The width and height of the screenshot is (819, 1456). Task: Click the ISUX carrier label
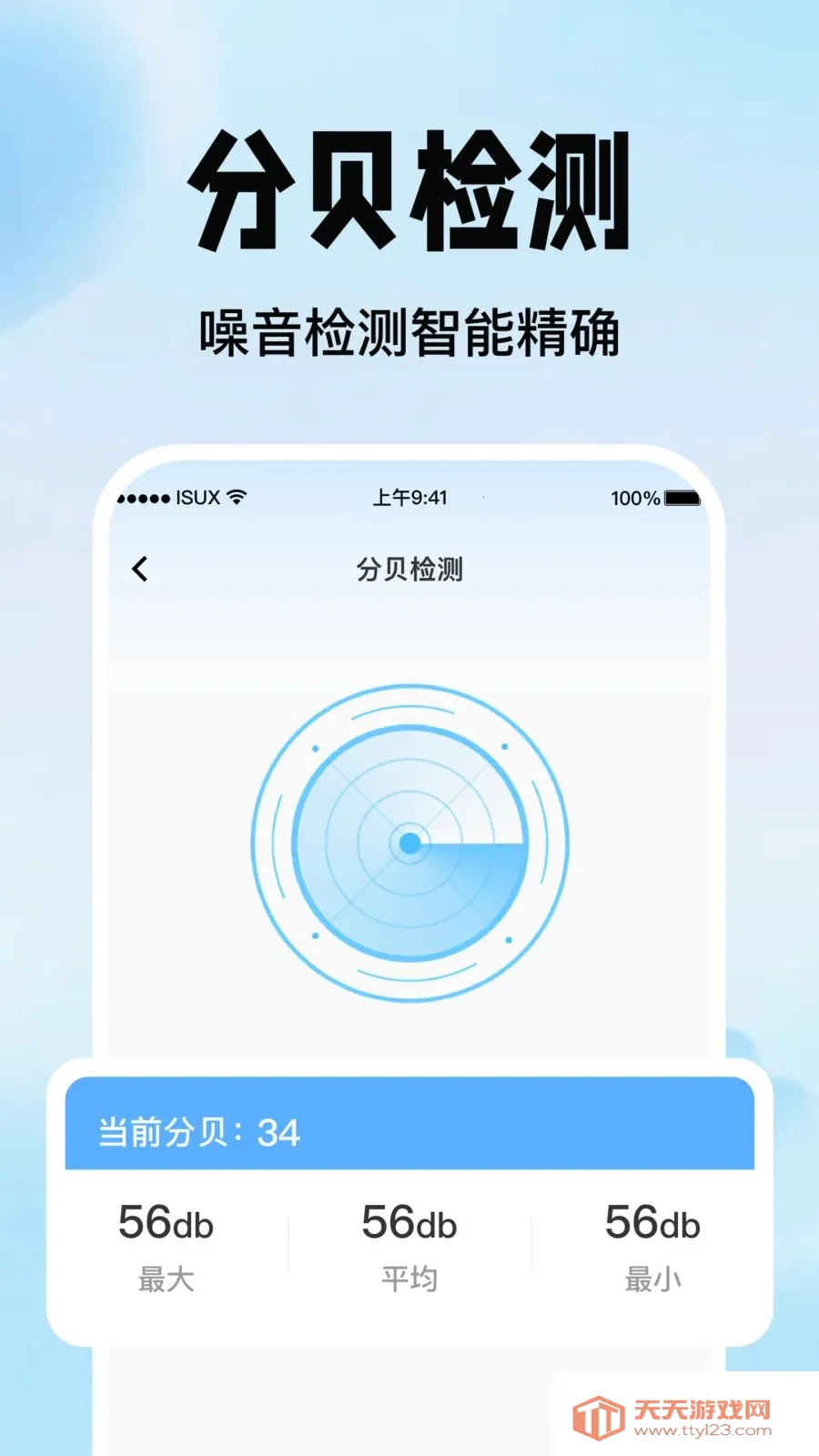195,499
